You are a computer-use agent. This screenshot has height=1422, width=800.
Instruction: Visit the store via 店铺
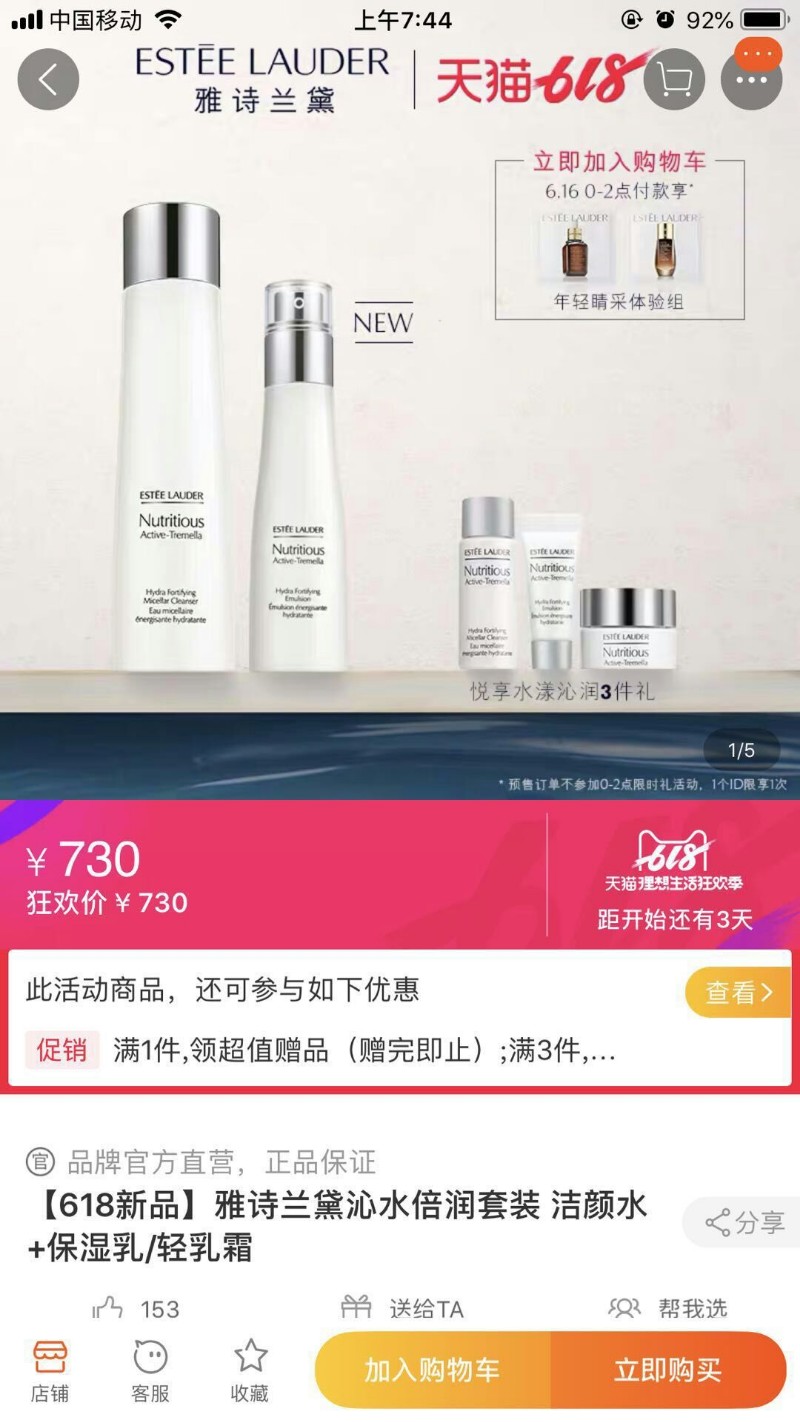pos(50,1371)
